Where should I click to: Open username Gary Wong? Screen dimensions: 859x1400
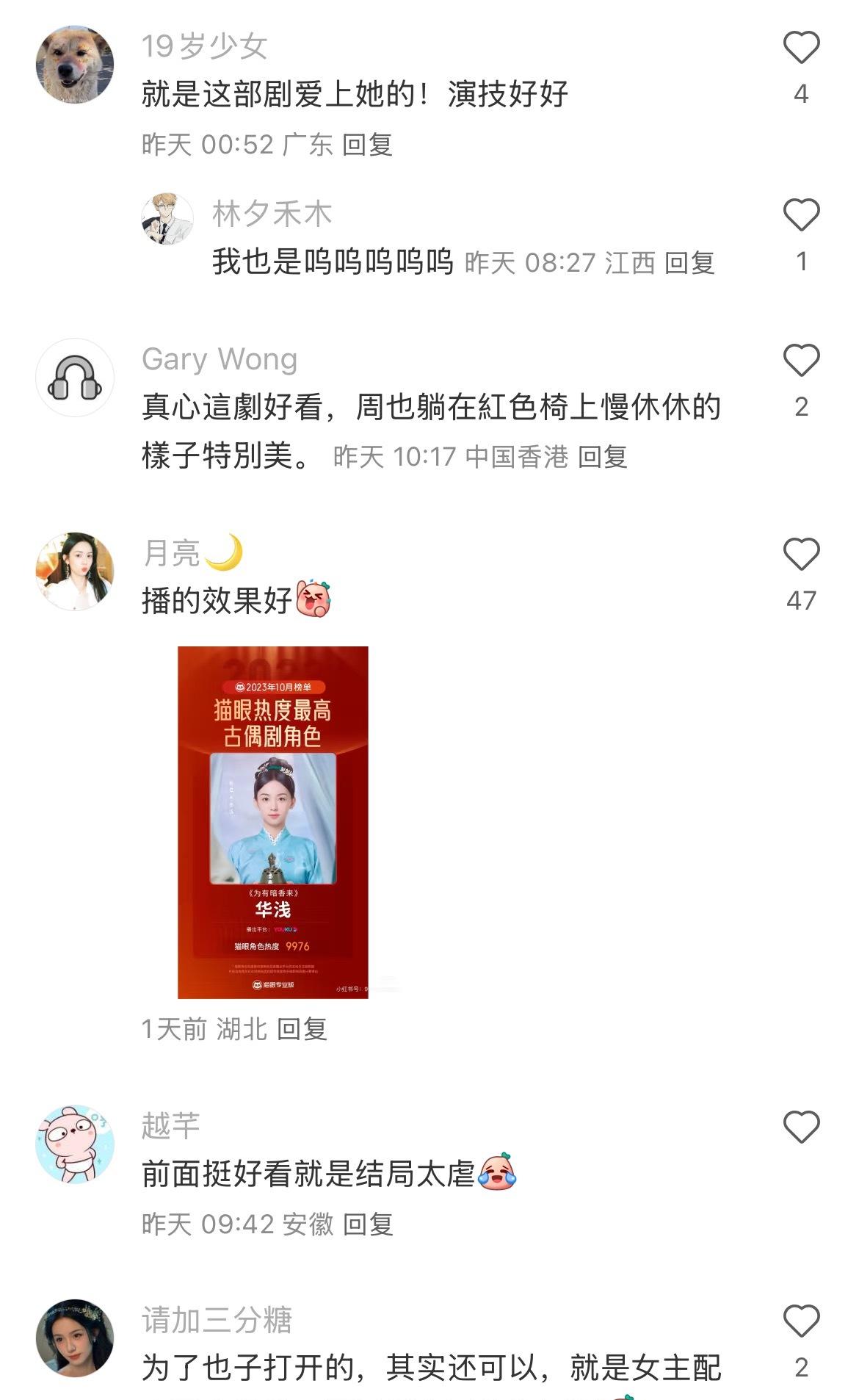click(220, 359)
